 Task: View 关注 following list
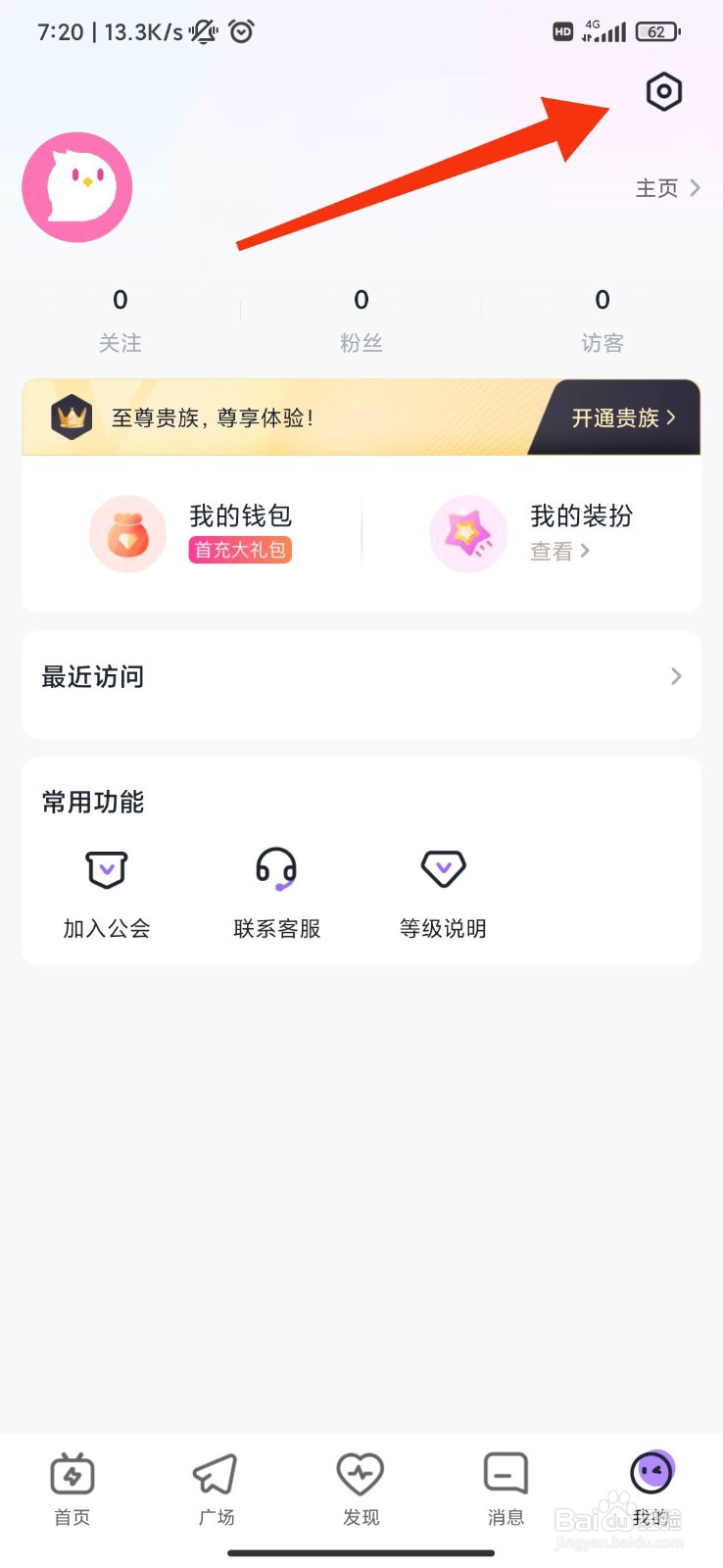(x=120, y=320)
